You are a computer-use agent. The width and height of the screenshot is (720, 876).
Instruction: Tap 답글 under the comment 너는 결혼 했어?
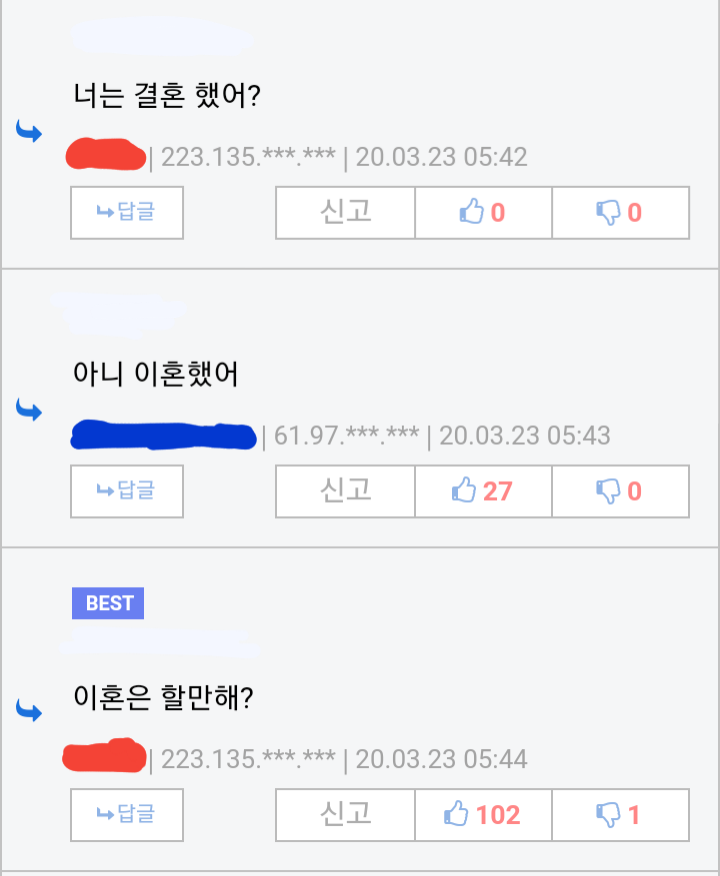pos(127,213)
